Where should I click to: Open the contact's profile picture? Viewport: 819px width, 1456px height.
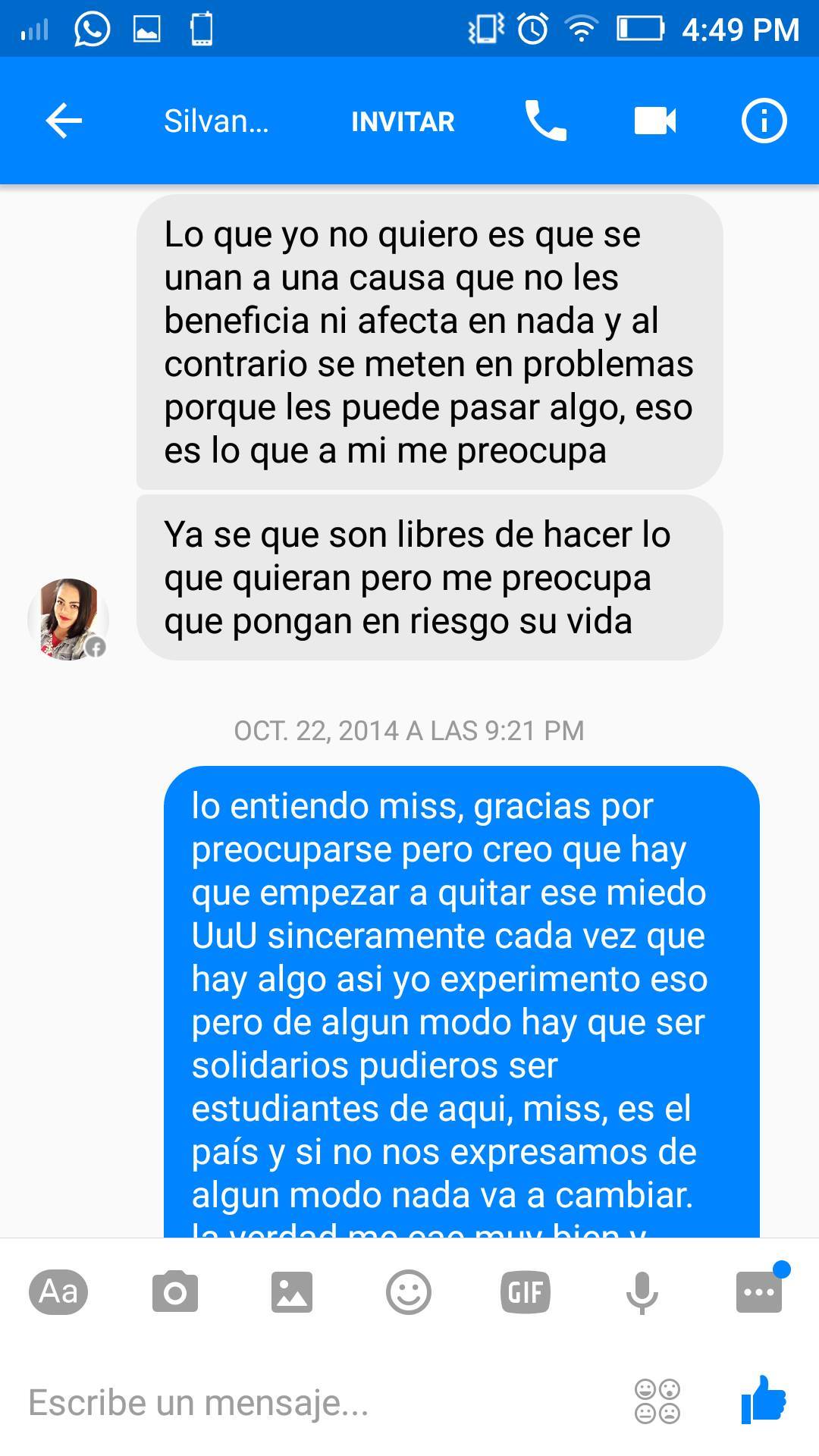point(68,619)
